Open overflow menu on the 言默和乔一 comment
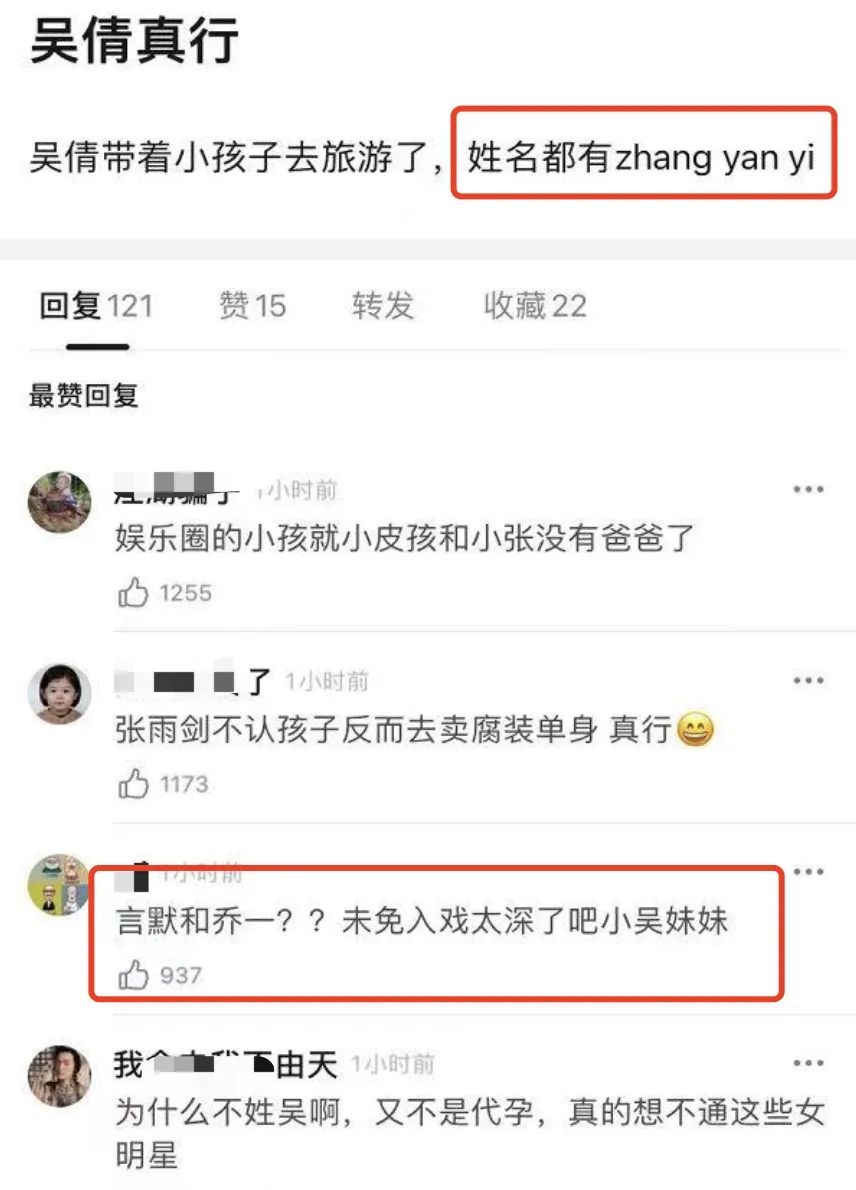Viewport: 856px width, 1190px height. tap(808, 872)
